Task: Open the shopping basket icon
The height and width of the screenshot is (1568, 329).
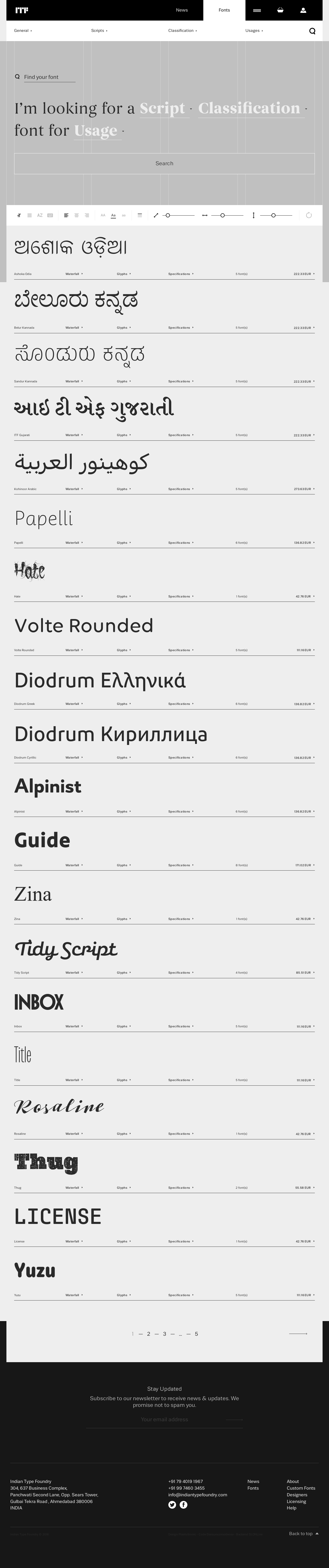Action: tap(280, 10)
